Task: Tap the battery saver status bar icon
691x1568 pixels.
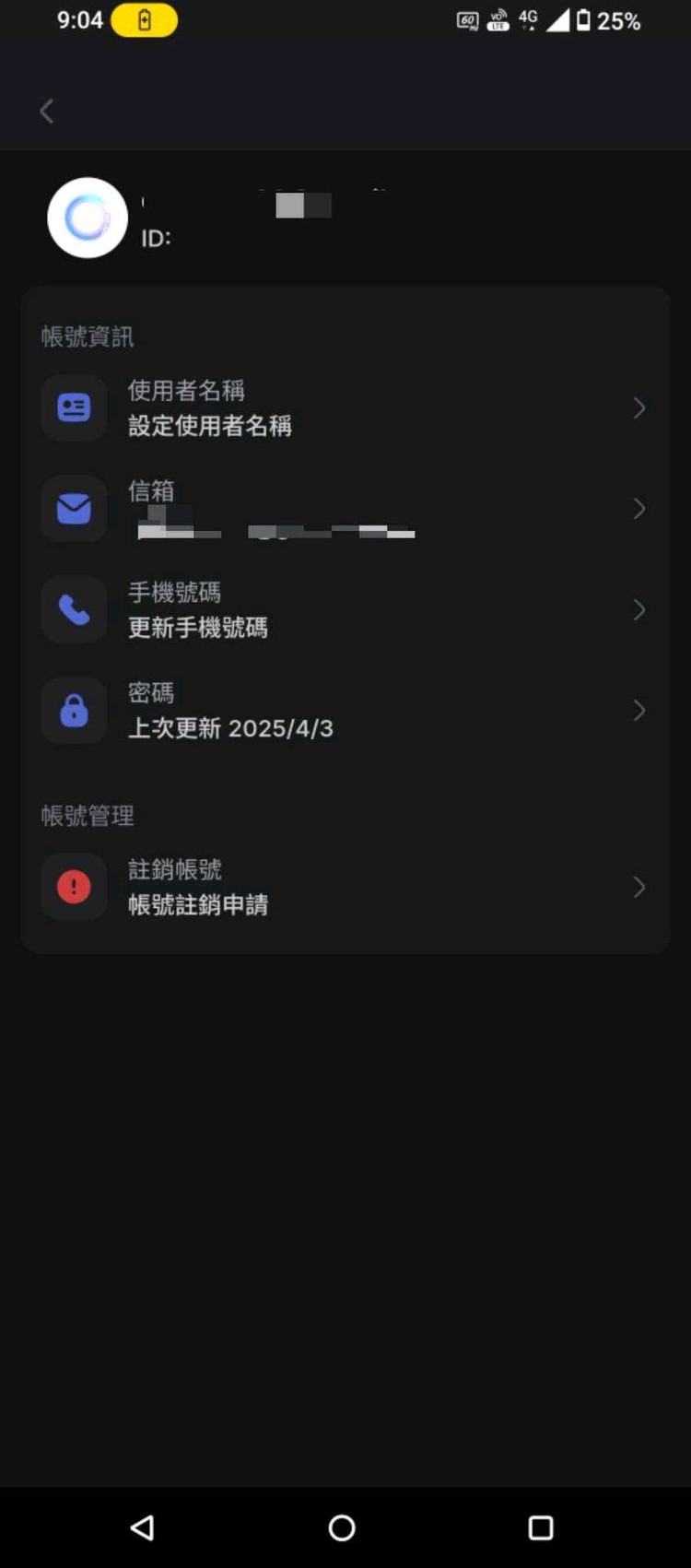Action: tap(143, 20)
